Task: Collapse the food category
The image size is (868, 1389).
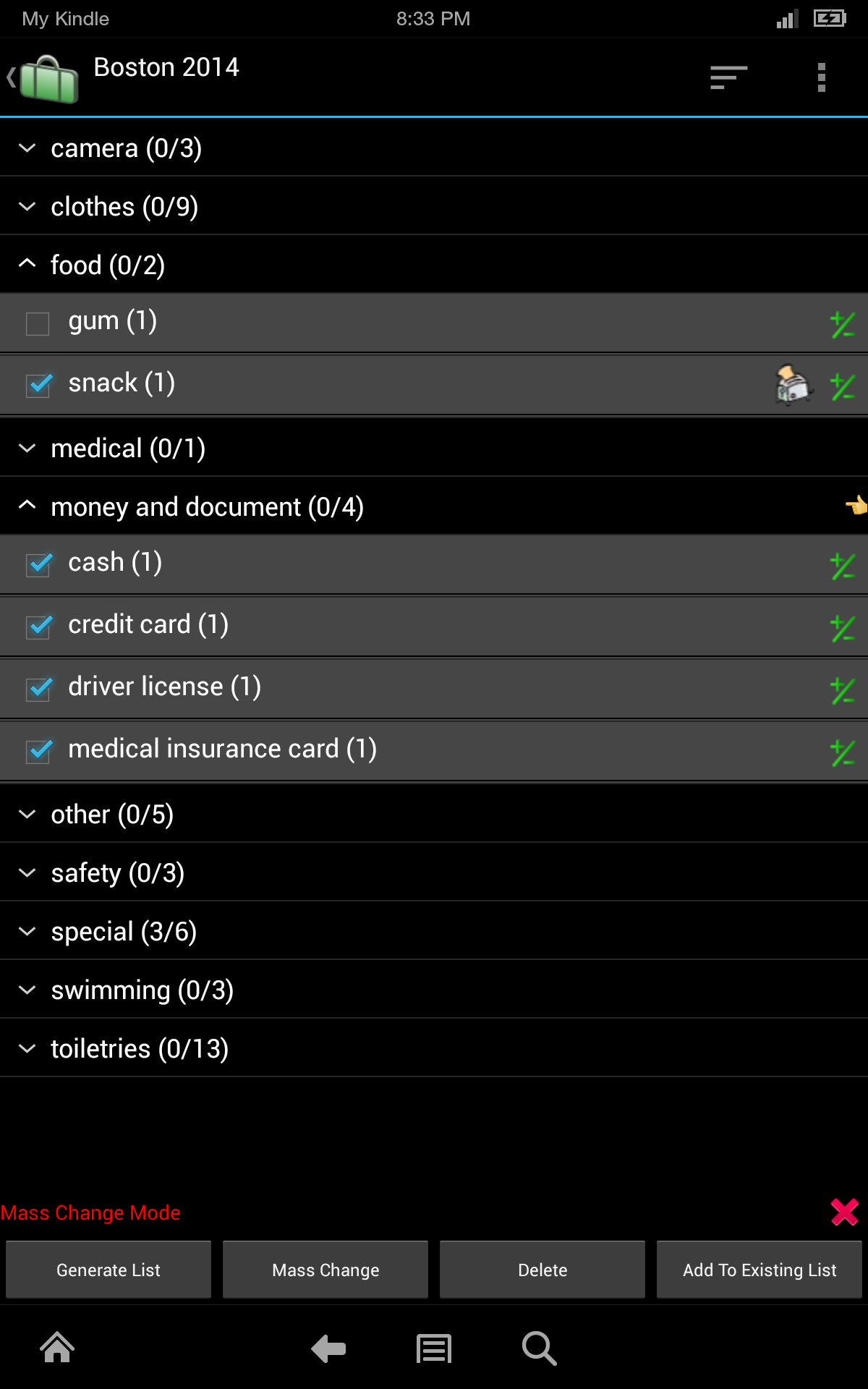Action: (27, 263)
